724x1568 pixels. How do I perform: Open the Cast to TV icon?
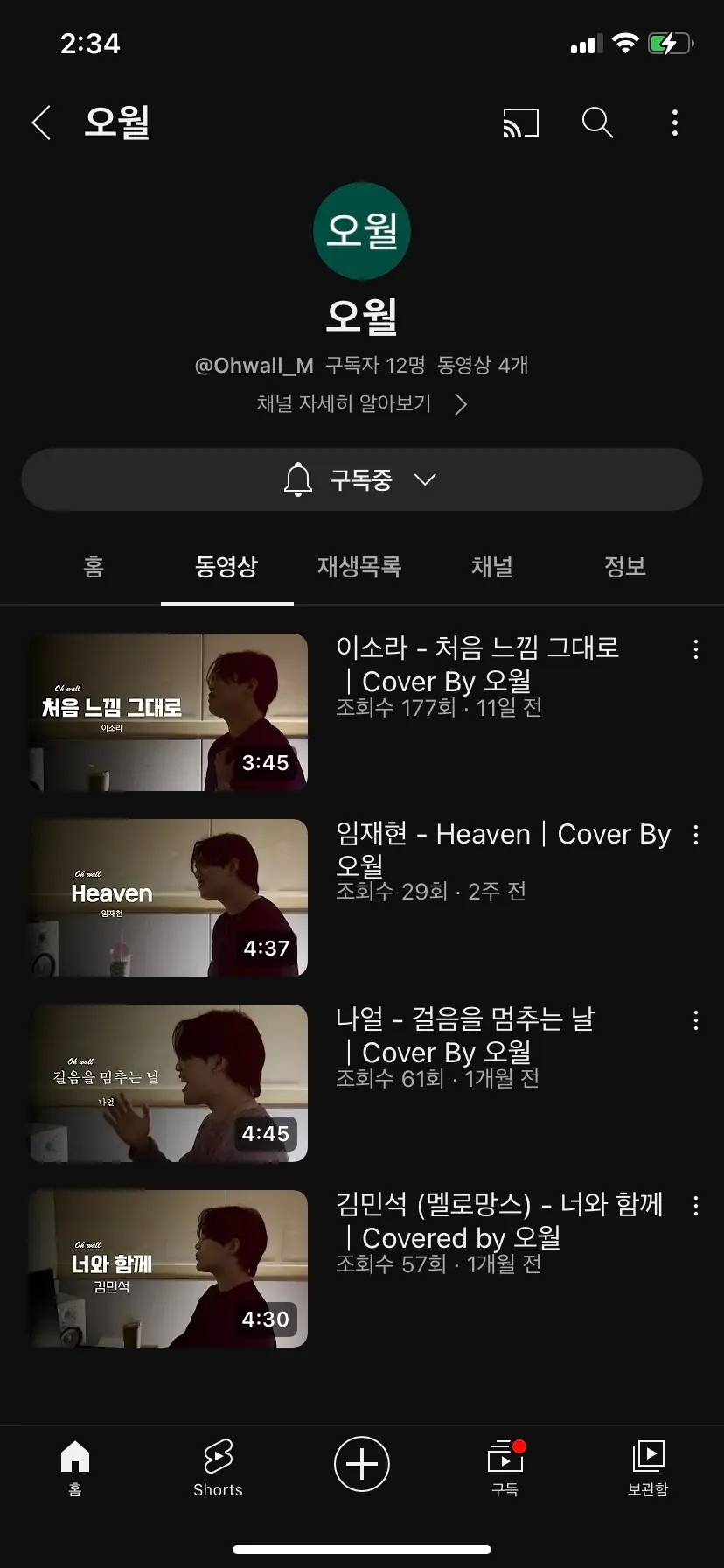click(x=520, y=122)
